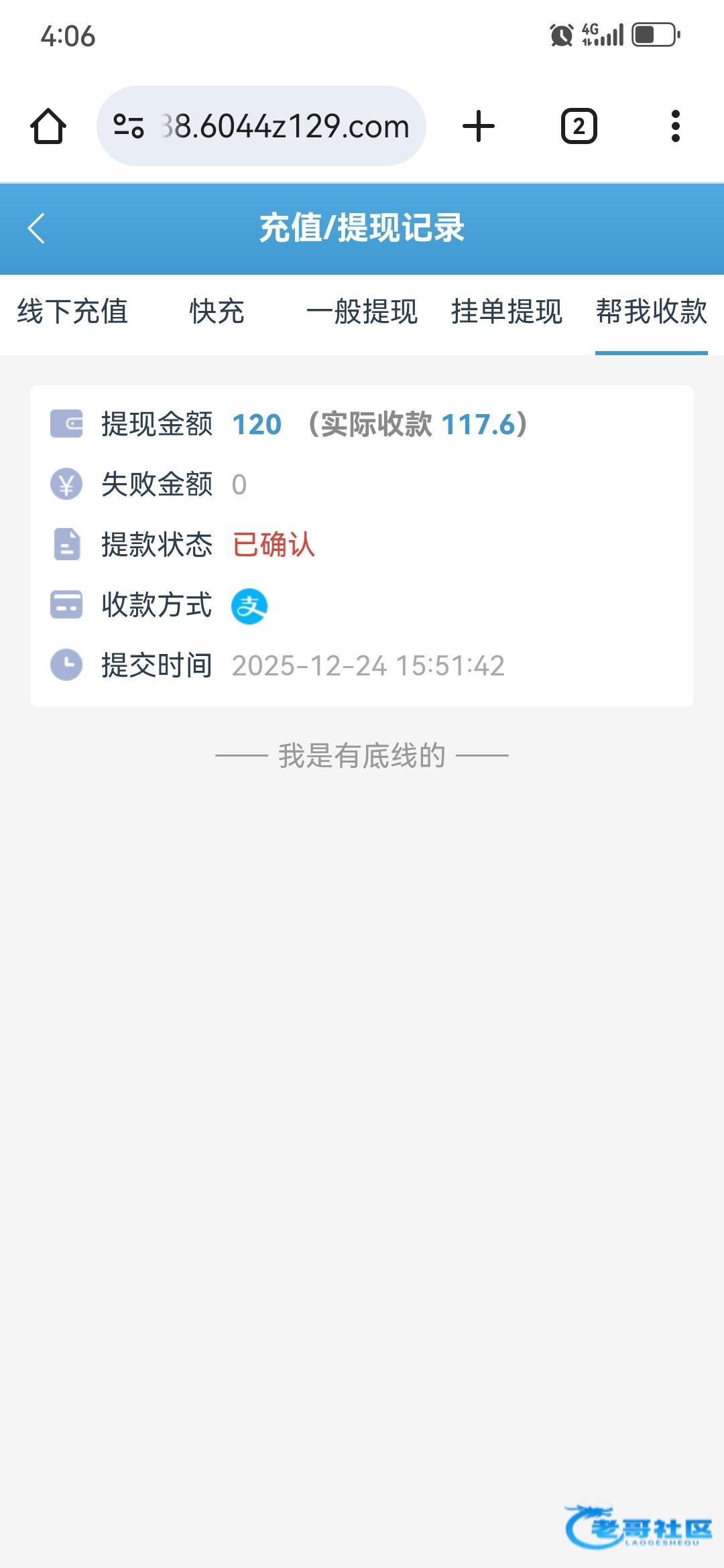Open the 一般提现 tab
724x1568 pixels.
362,312
